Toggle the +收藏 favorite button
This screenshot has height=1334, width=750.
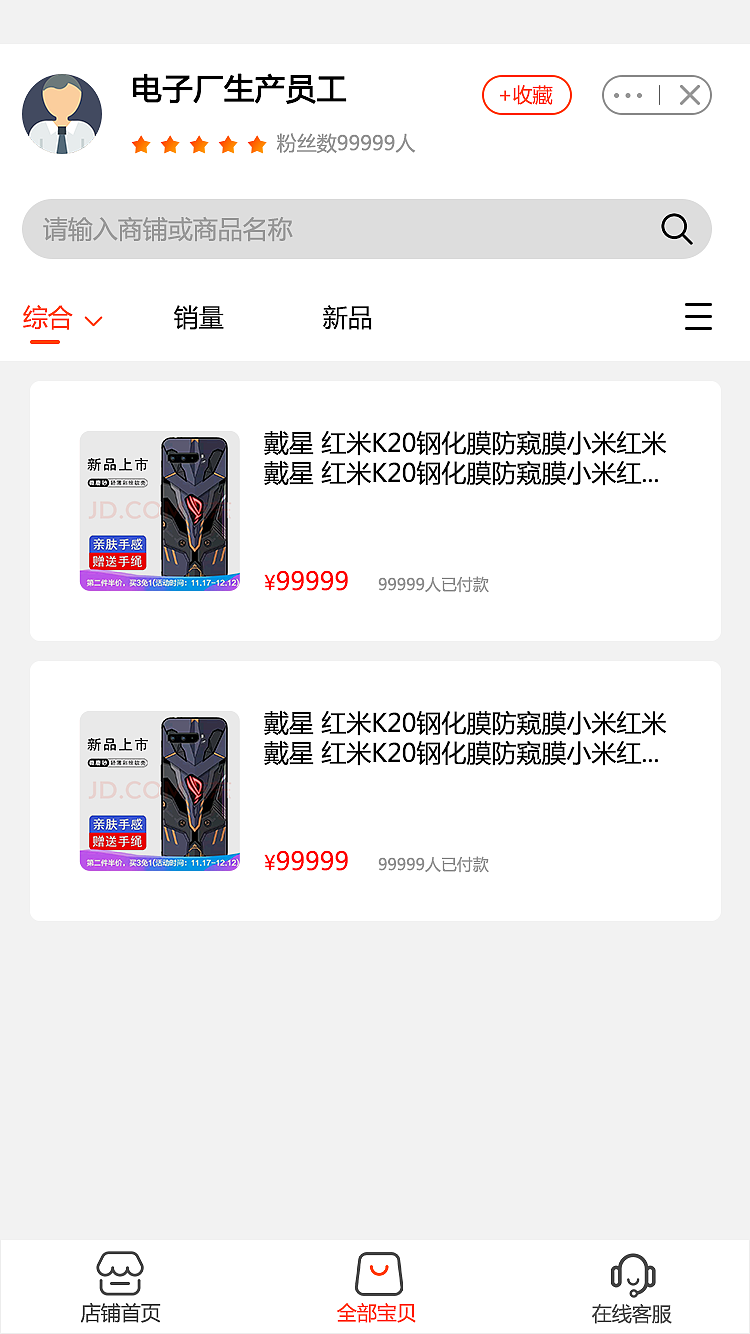[x=527, y=95]
